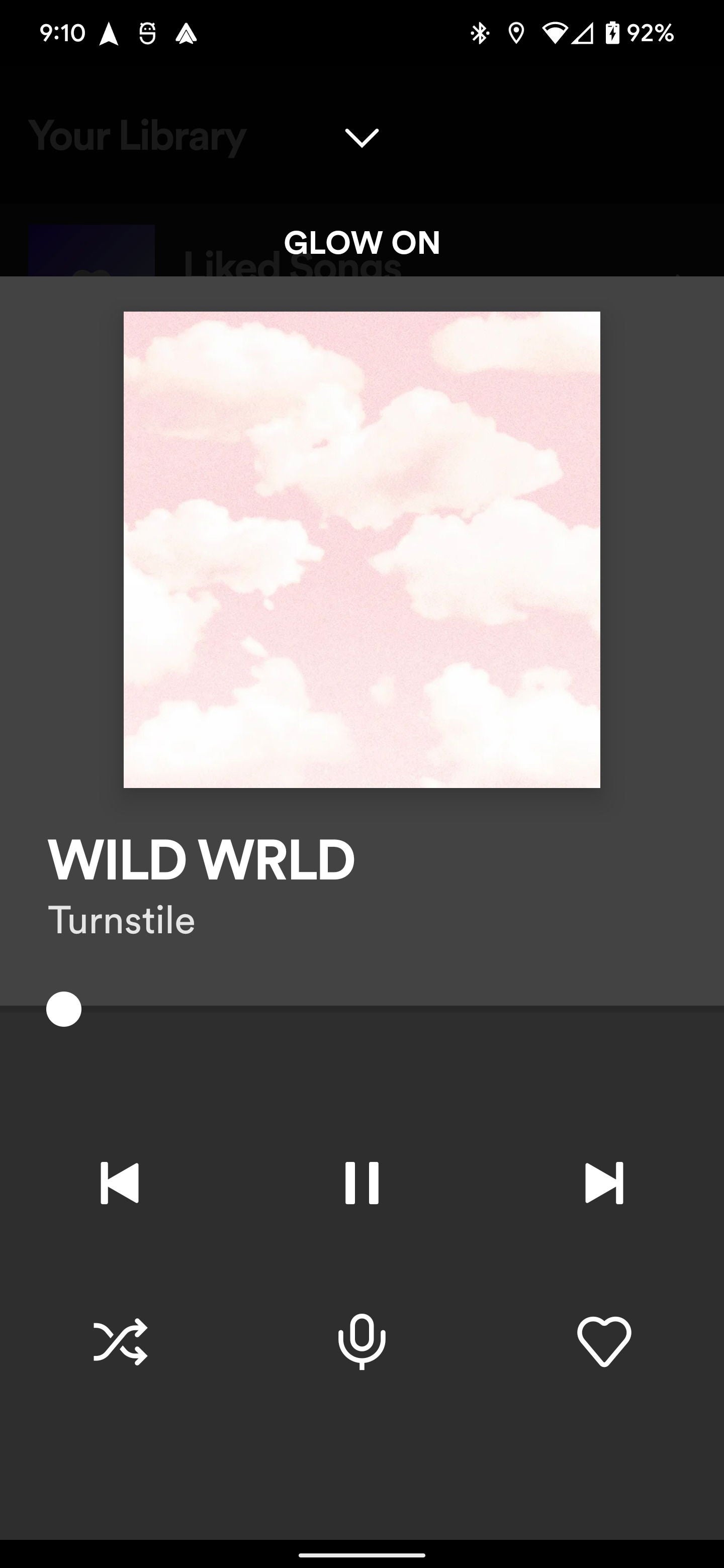Screen dimensions: 724x1568
Task: Skip to the previous track
Action: click(x=119, y=1183)
